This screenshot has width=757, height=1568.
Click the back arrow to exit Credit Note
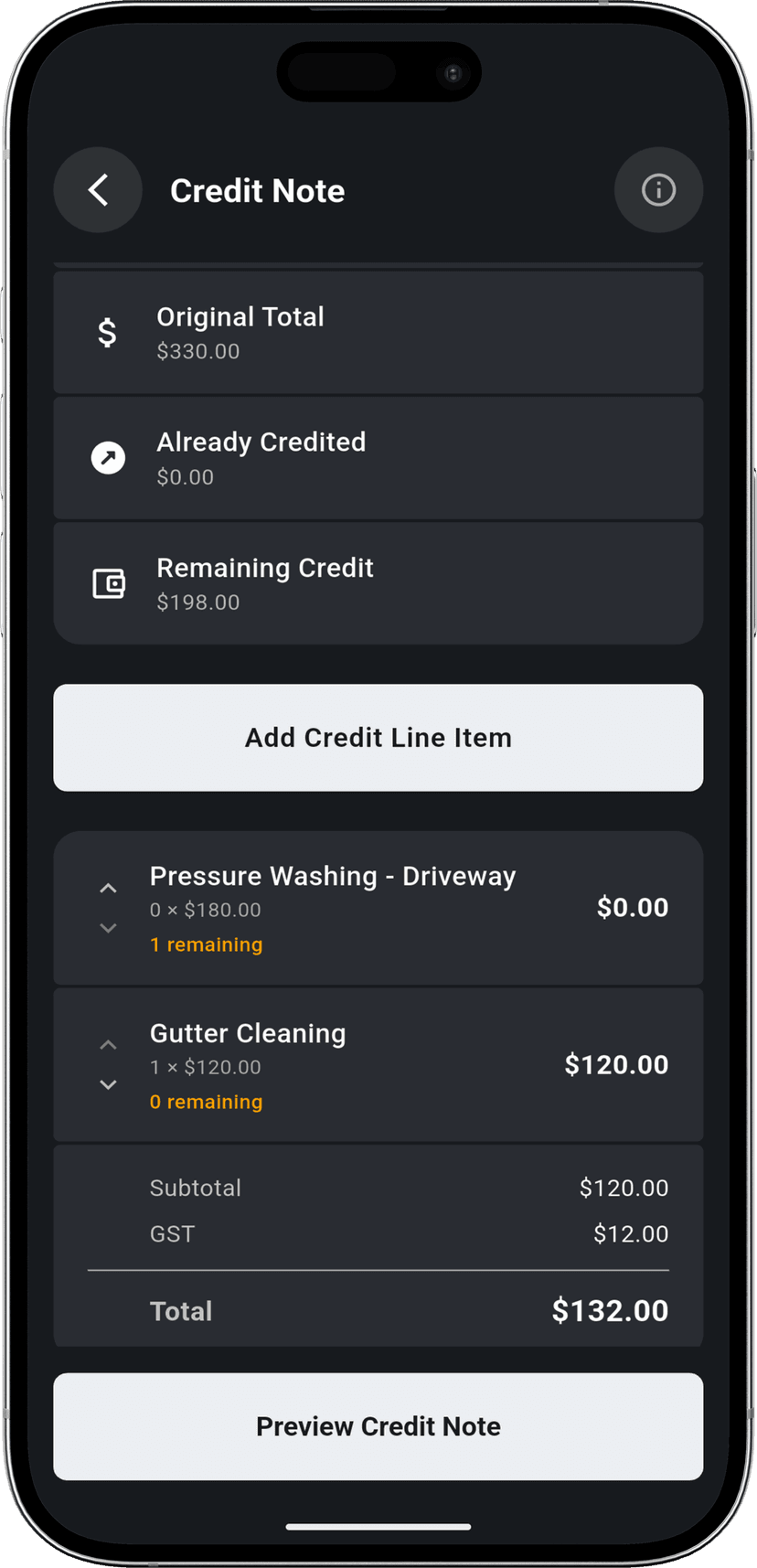(x=98, y=190)
